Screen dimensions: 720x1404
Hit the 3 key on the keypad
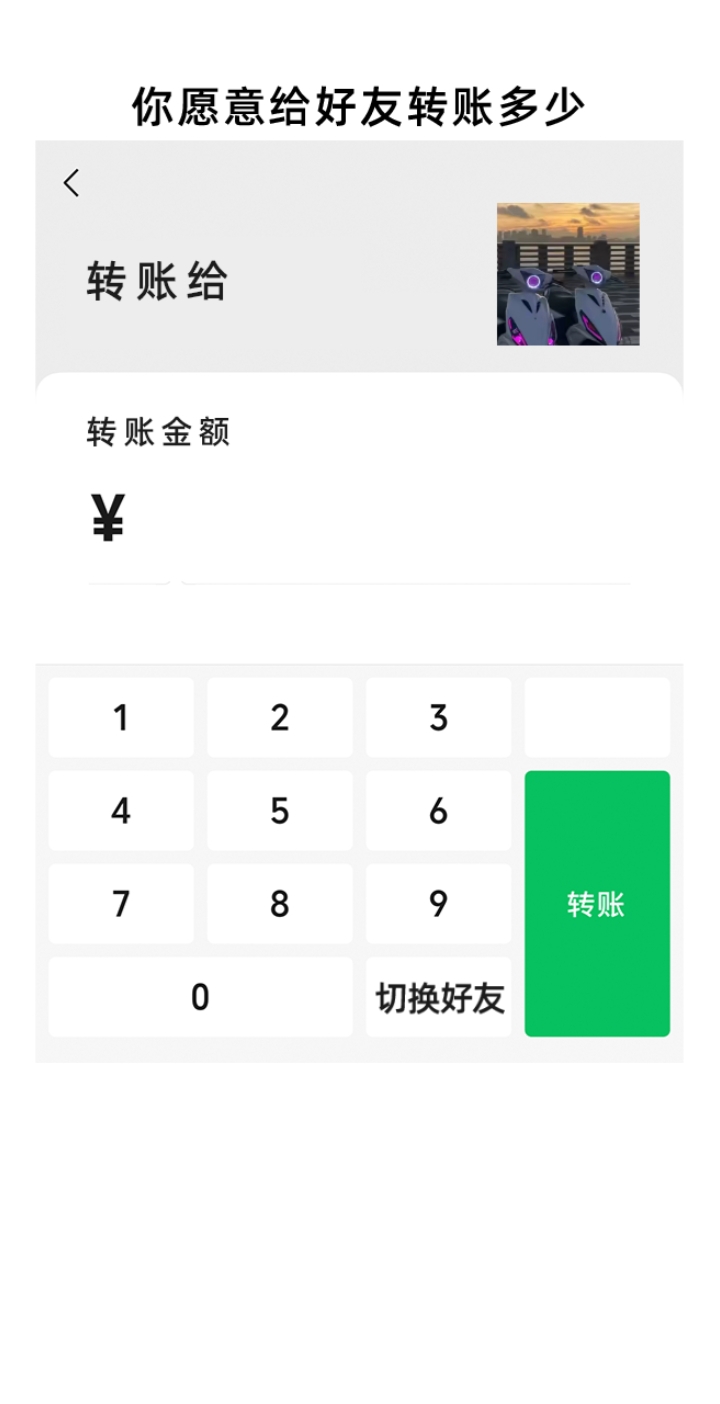(x=438, y=718)
